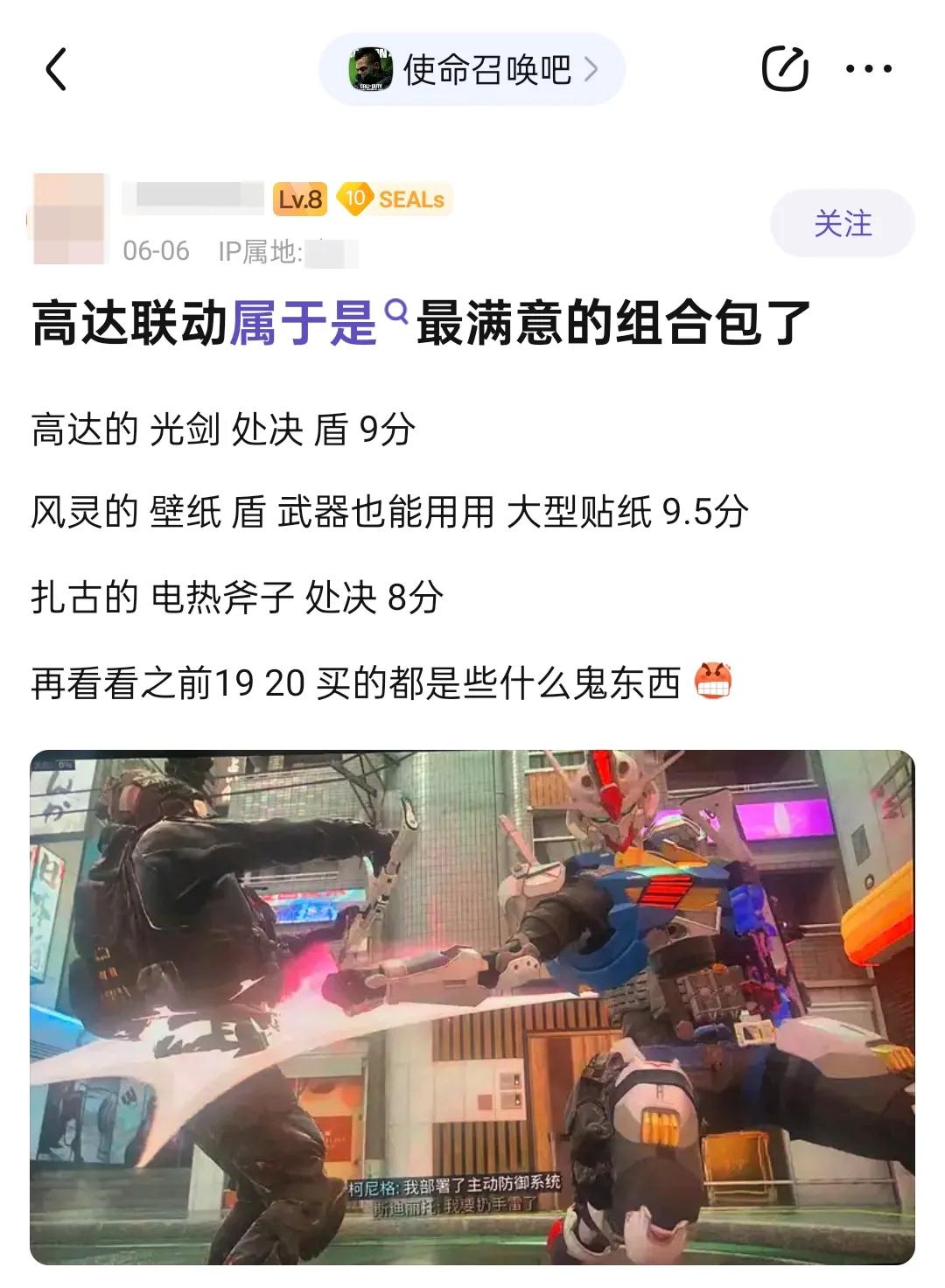Tap the compose/edit icon in the header
Image resolution: width=945 pixels, height=1288 pixels.
tap(784, 69)
